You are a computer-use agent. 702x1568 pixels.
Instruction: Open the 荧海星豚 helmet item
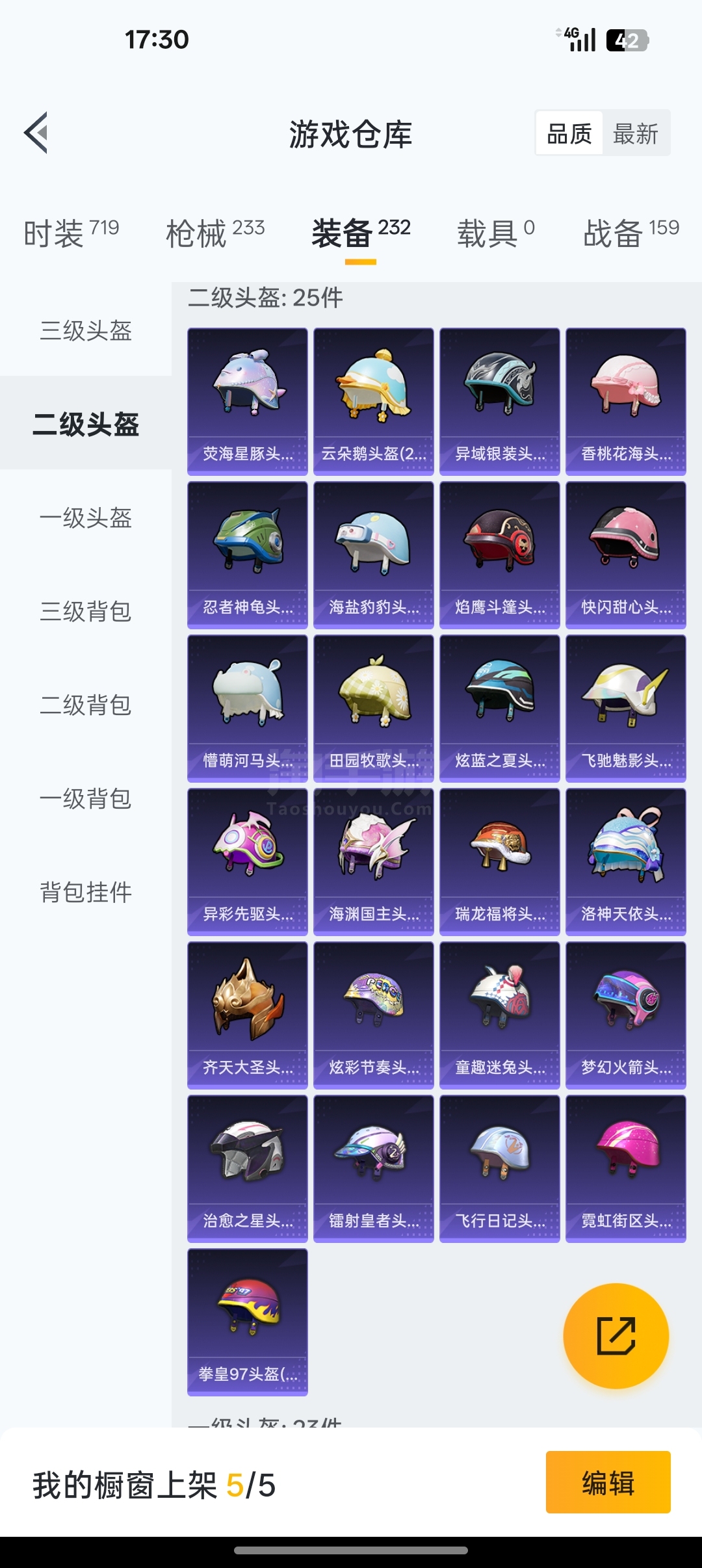coord(248,401)
